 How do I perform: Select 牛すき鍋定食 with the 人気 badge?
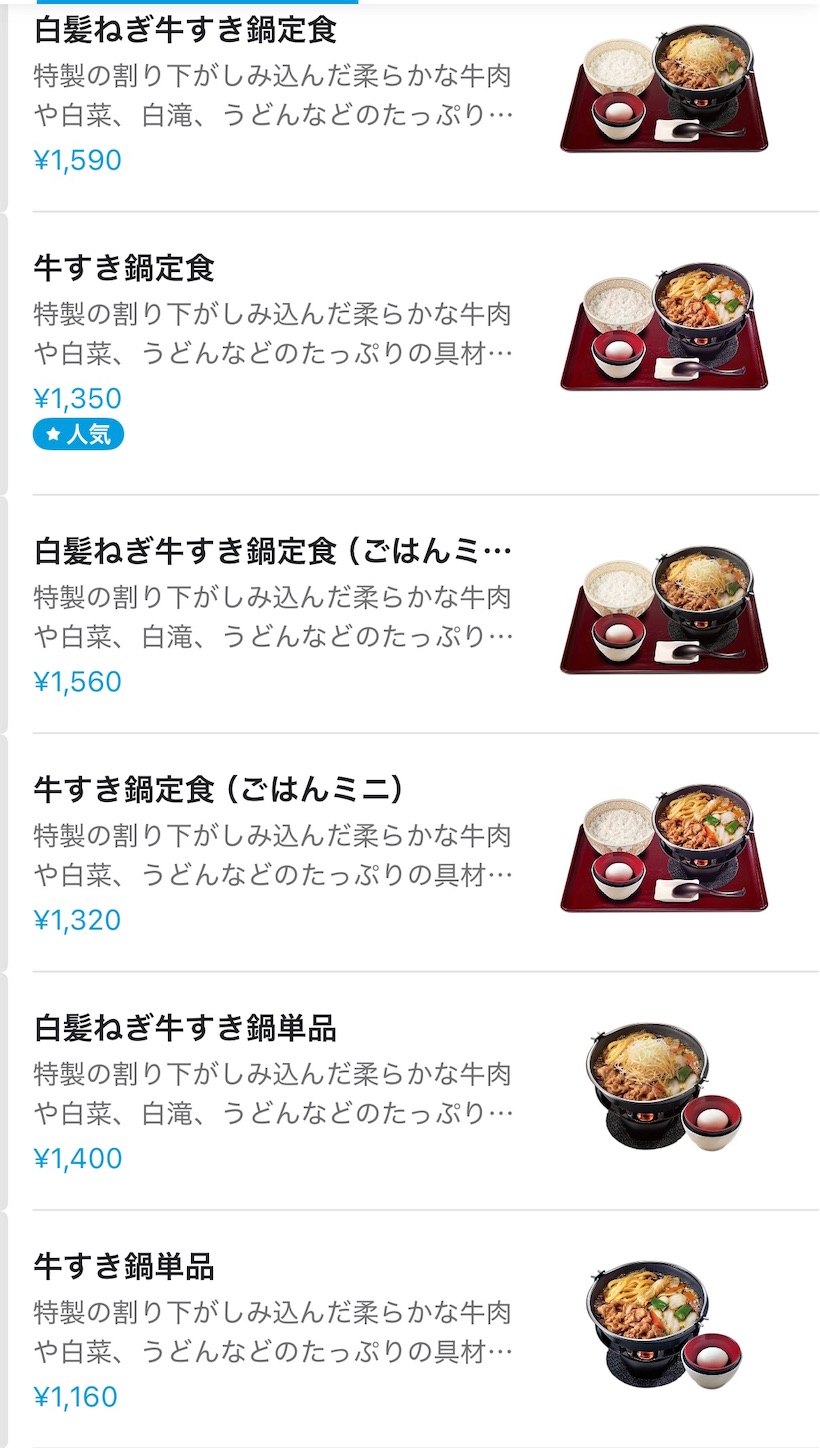[x=410, y=354]
